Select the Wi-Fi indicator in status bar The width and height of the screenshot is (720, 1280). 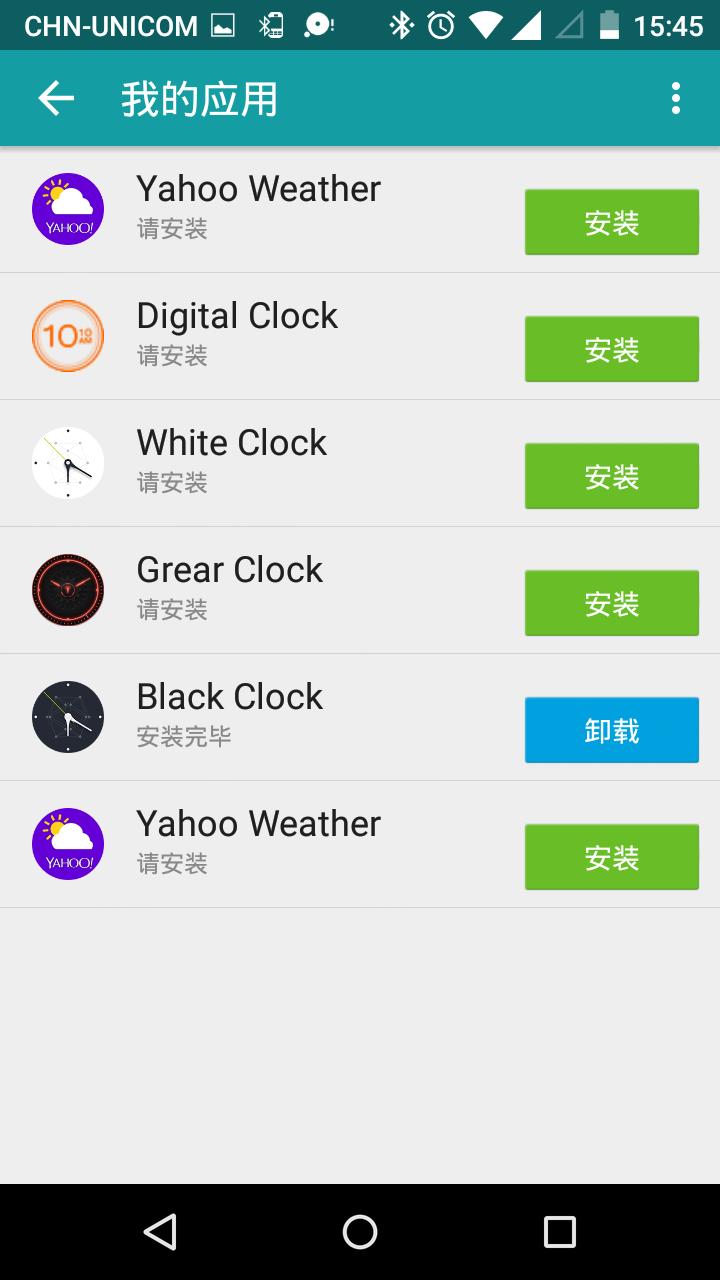(486, 25)
